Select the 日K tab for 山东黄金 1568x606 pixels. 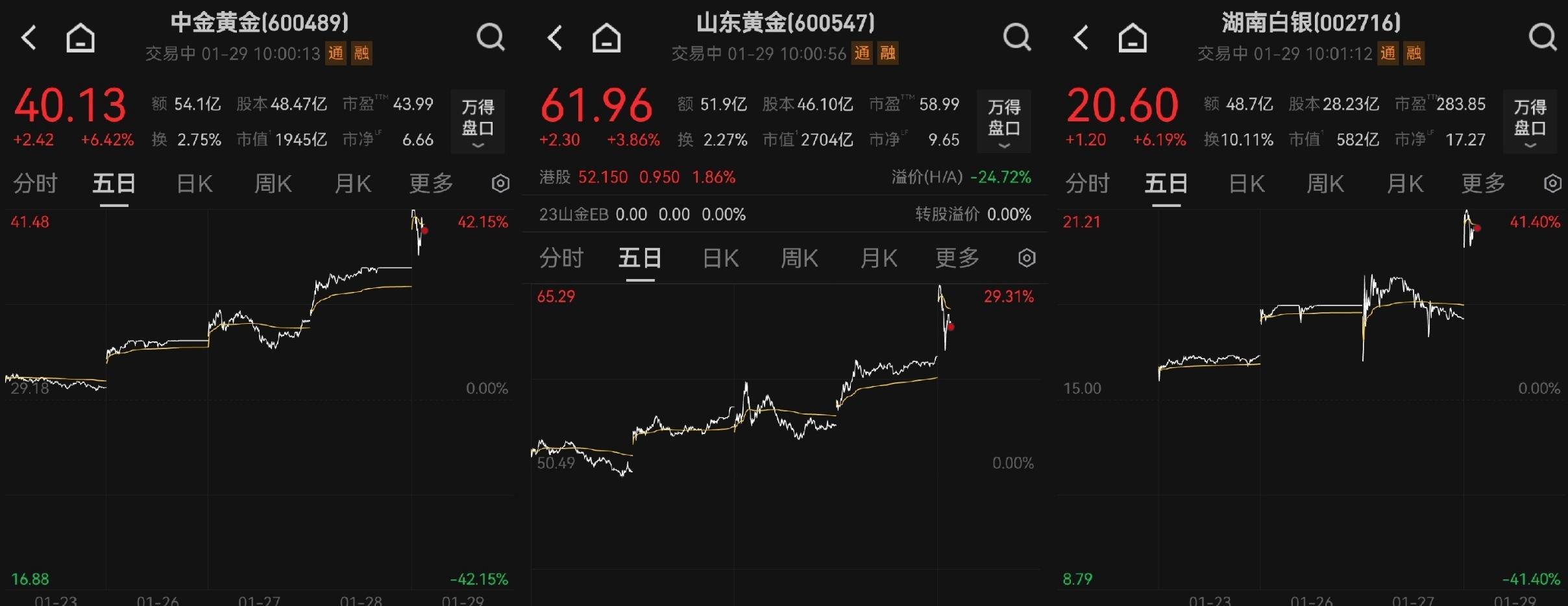click(x=720, y=258)
